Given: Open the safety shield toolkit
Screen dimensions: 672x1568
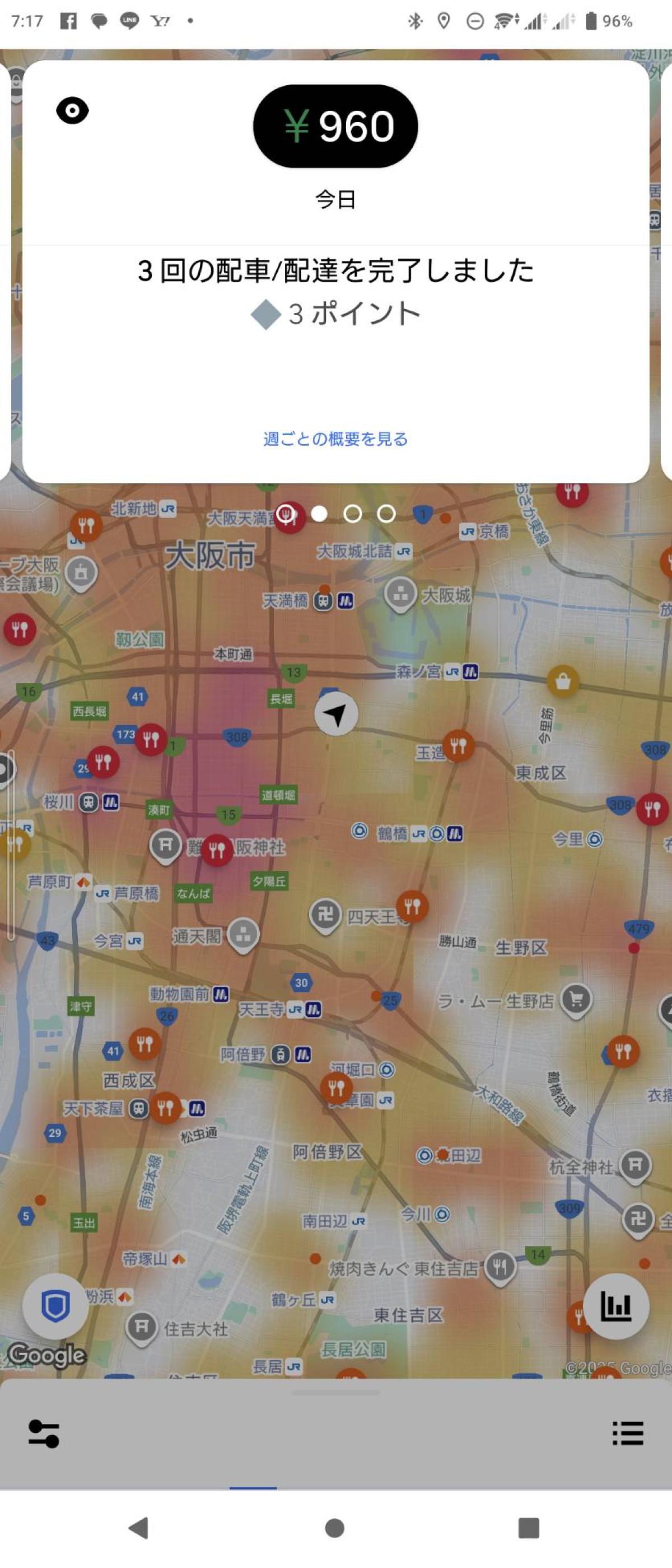Looking at the screenshot, I should click(55, 1306).
